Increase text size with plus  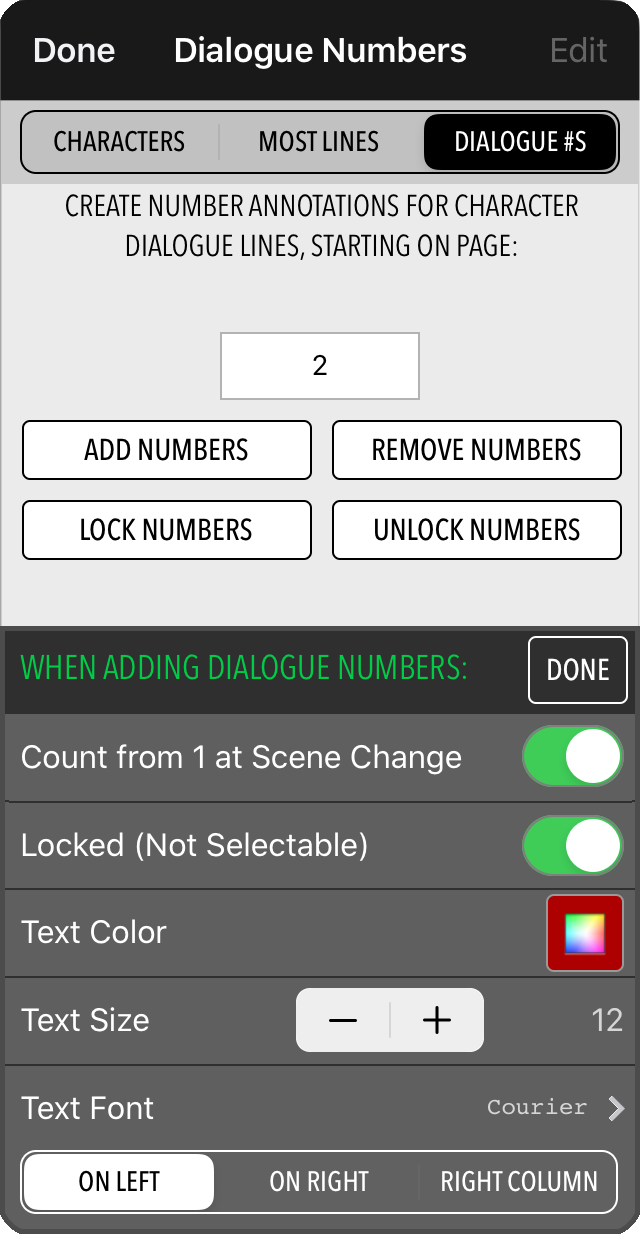(x=437, y=1020)
